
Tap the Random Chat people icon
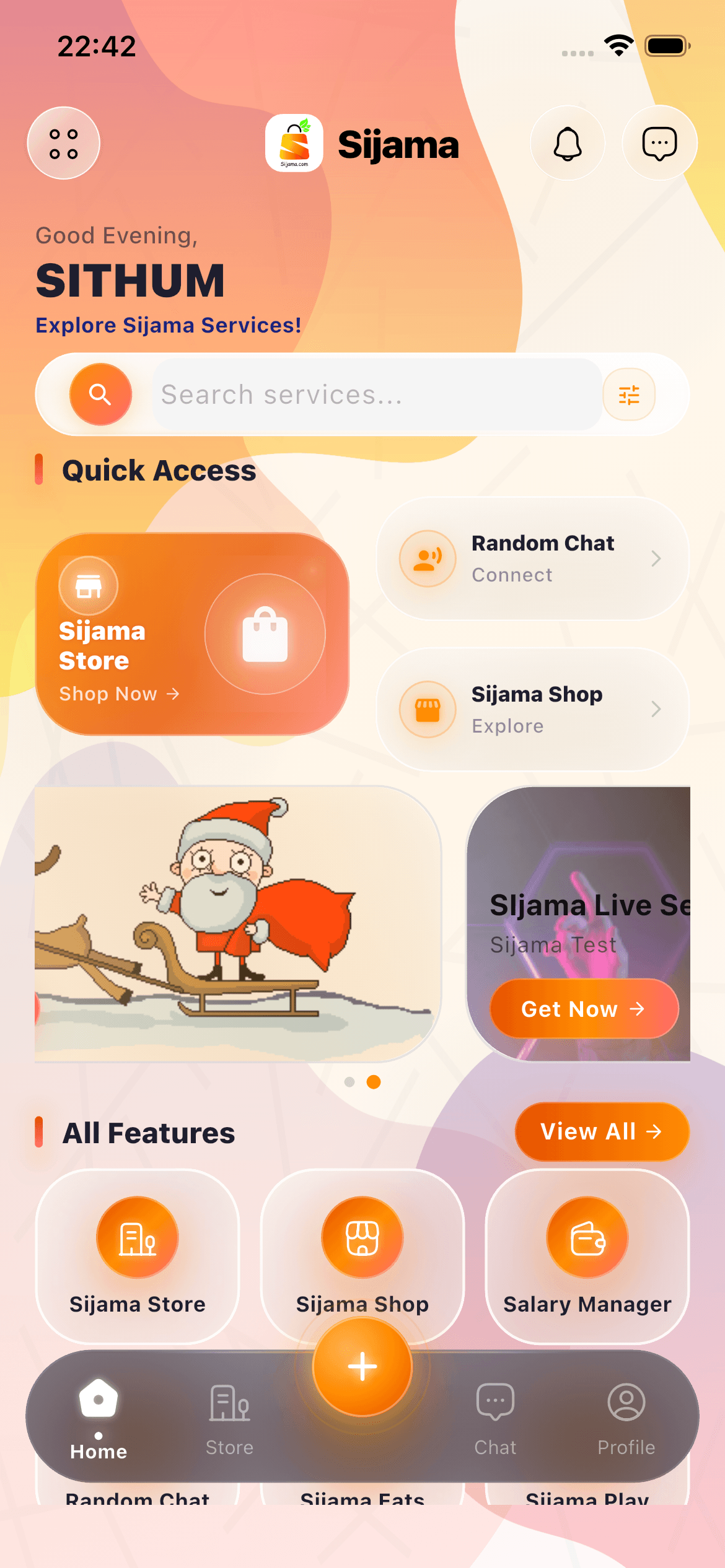click(426, 558)
